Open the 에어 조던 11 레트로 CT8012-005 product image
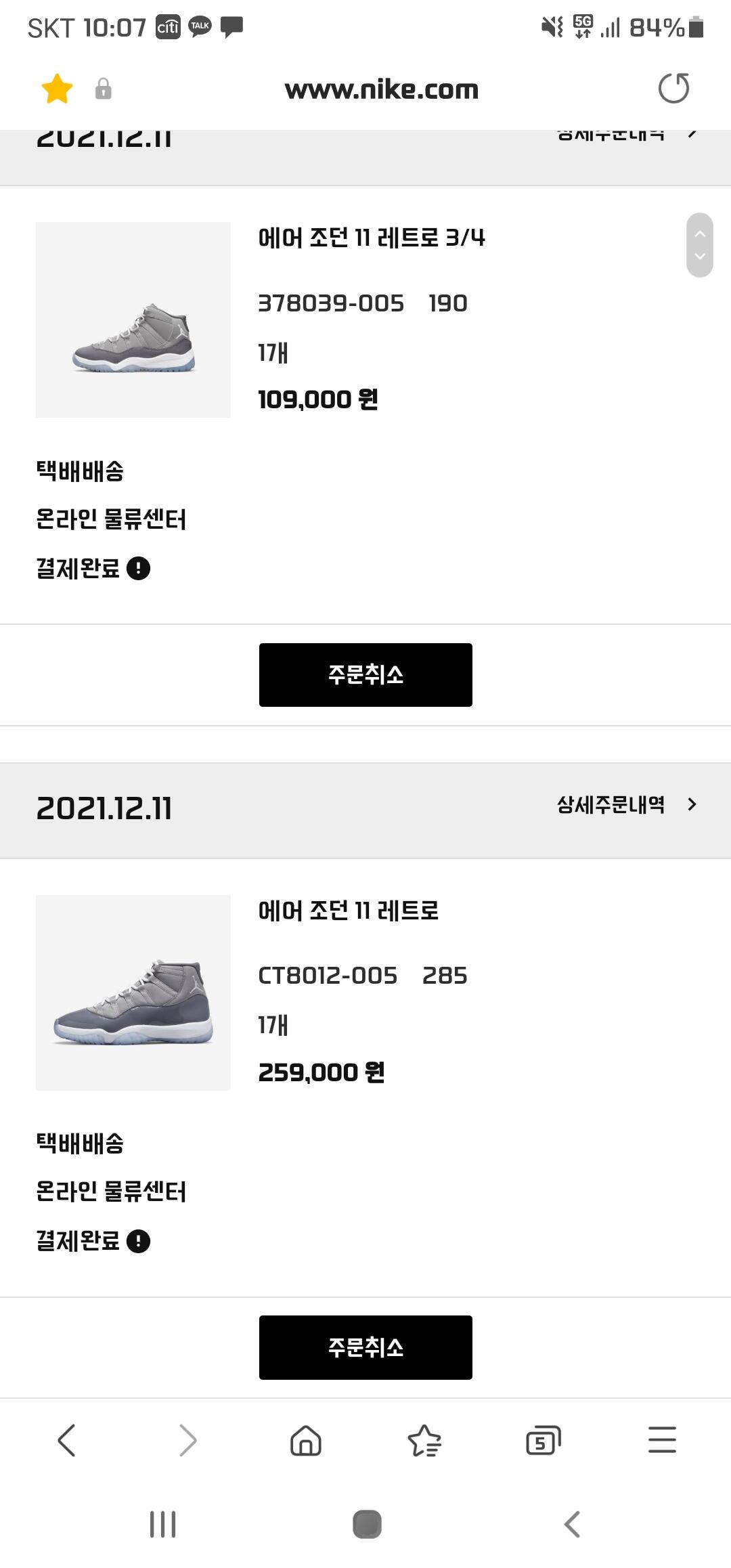Viewport: 731px width, 1568px height. (133, 993)
